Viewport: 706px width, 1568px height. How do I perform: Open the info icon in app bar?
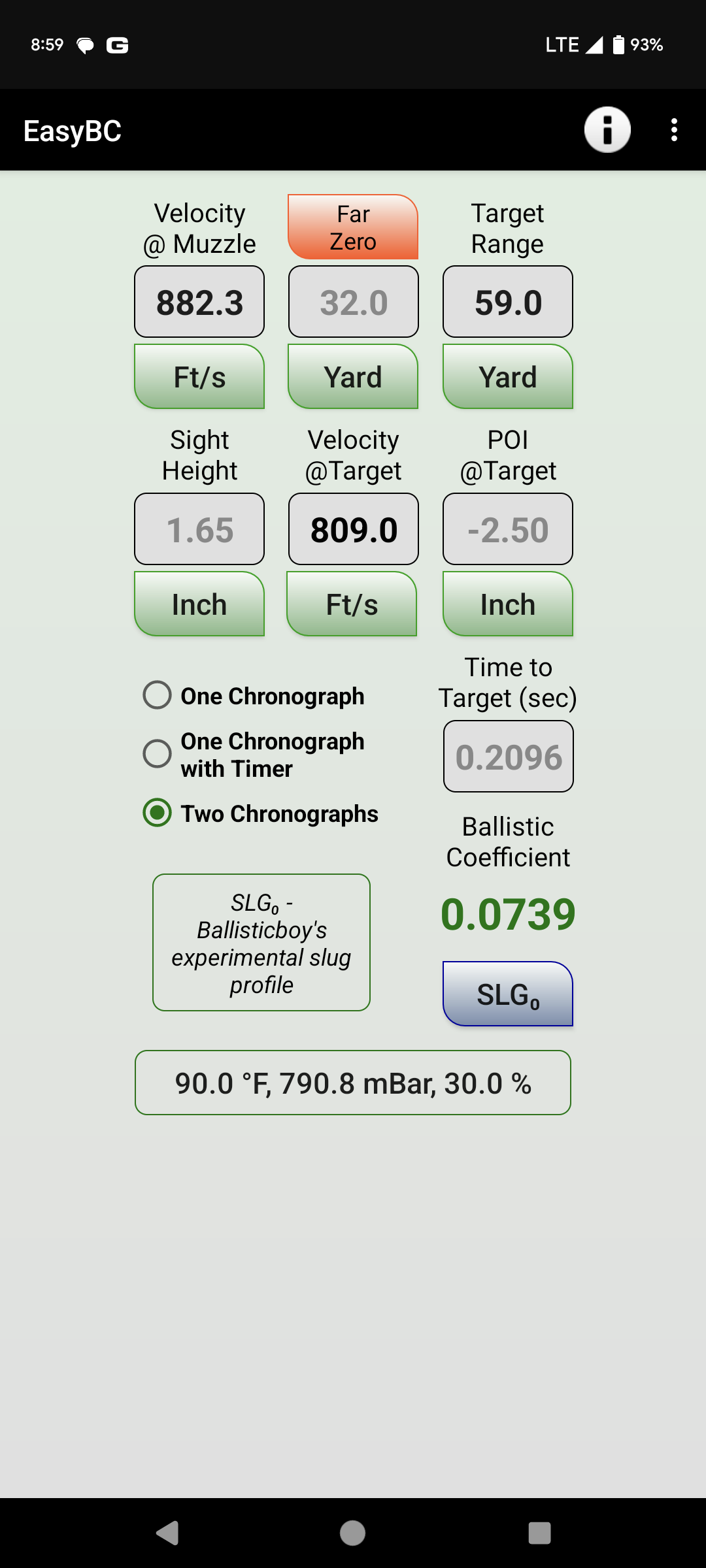click(x=607, y=130)
